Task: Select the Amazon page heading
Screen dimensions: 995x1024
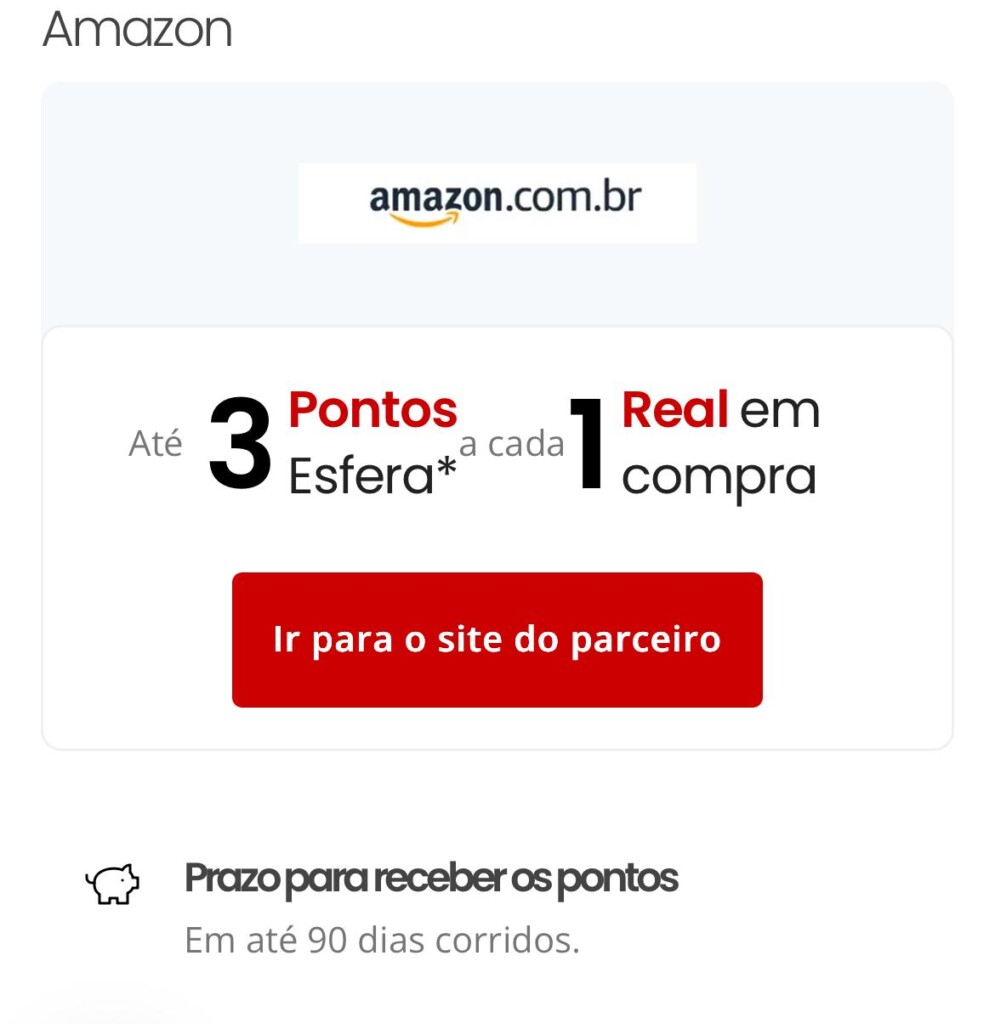Action: click(135, 30)
